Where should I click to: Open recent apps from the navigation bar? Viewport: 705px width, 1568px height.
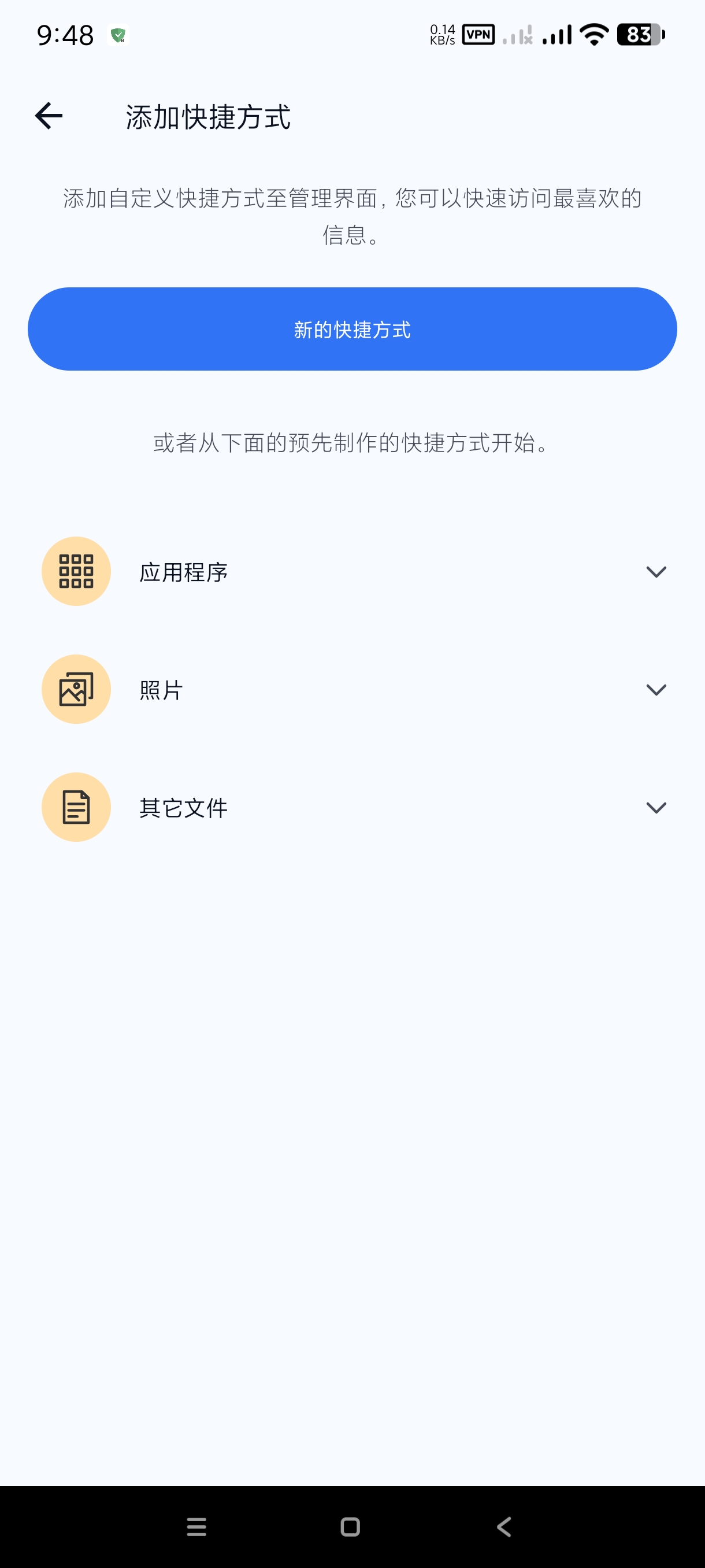point(196,1526)
